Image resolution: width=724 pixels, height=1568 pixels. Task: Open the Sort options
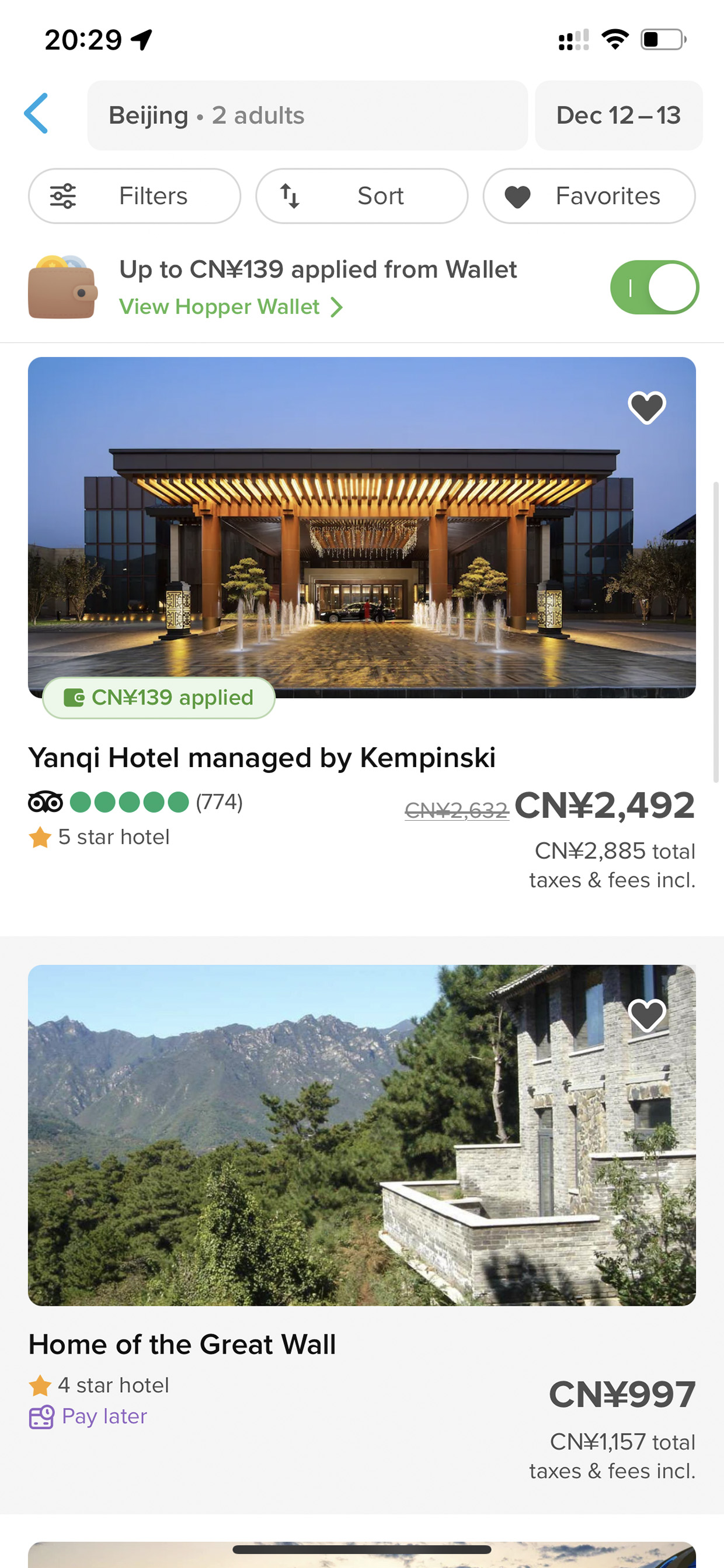[x=362, y=196]
